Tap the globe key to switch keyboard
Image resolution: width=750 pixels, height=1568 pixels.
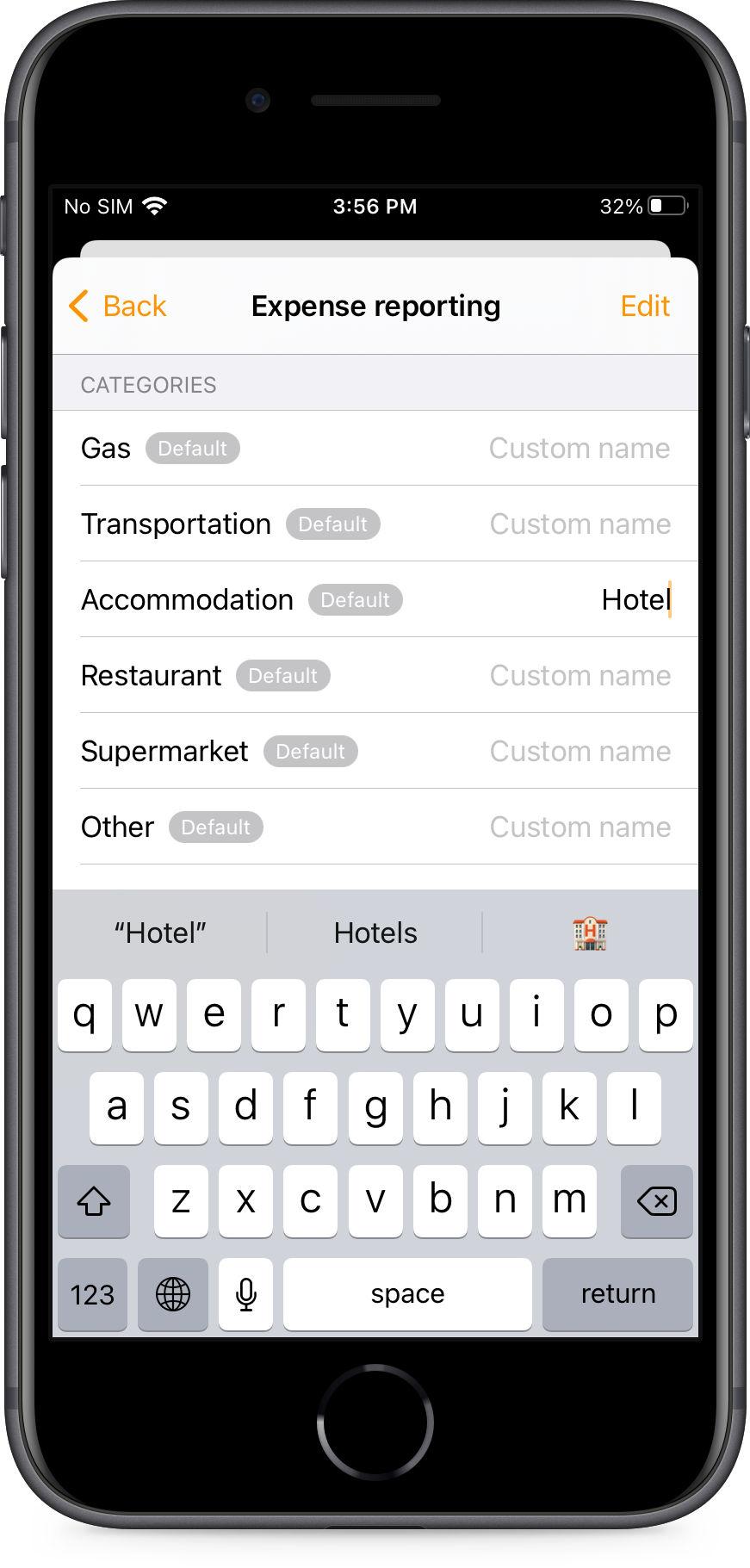[x=172, y=1294]
